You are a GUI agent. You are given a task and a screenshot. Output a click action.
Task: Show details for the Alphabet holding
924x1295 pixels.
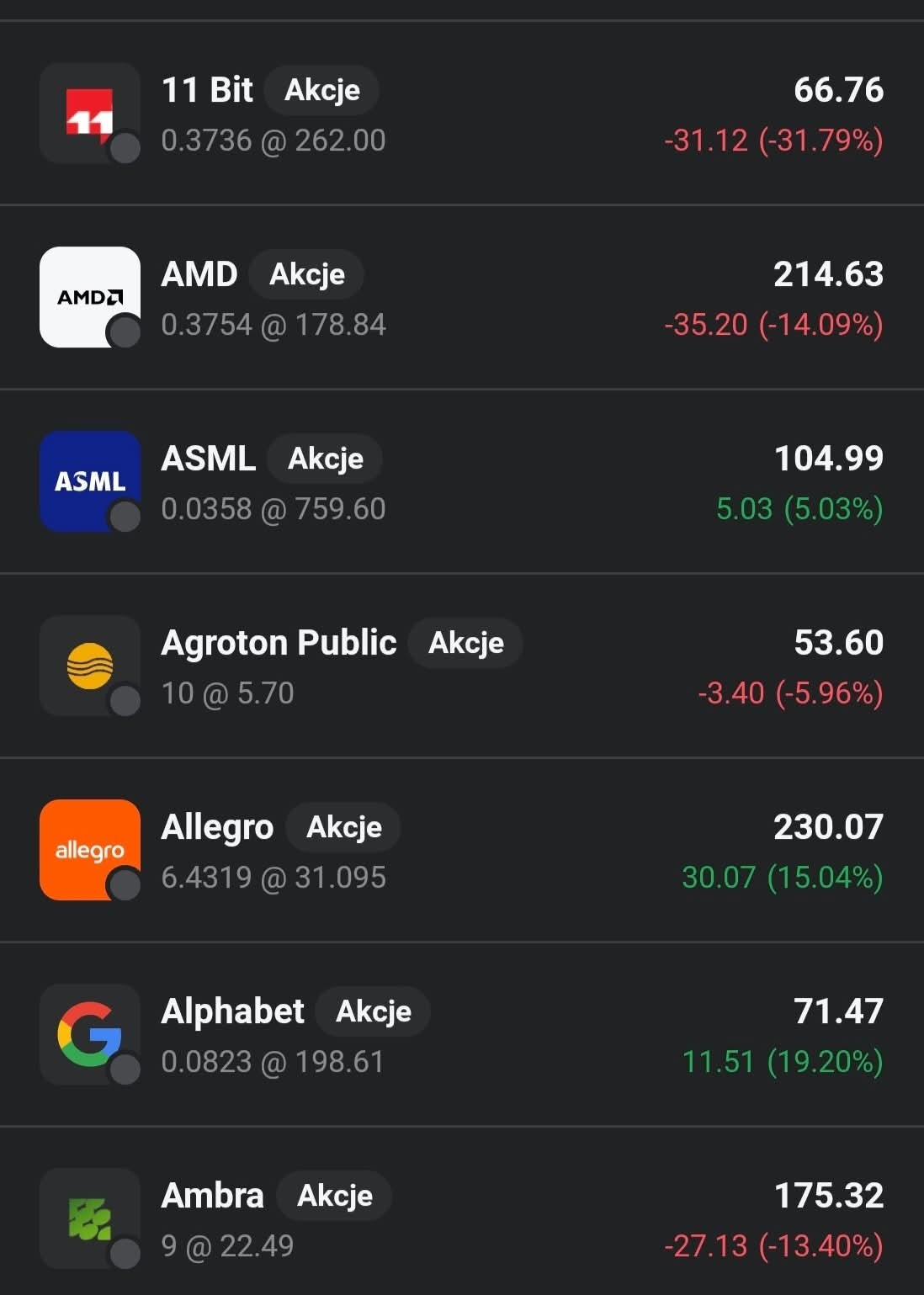tap(461, 1035)
